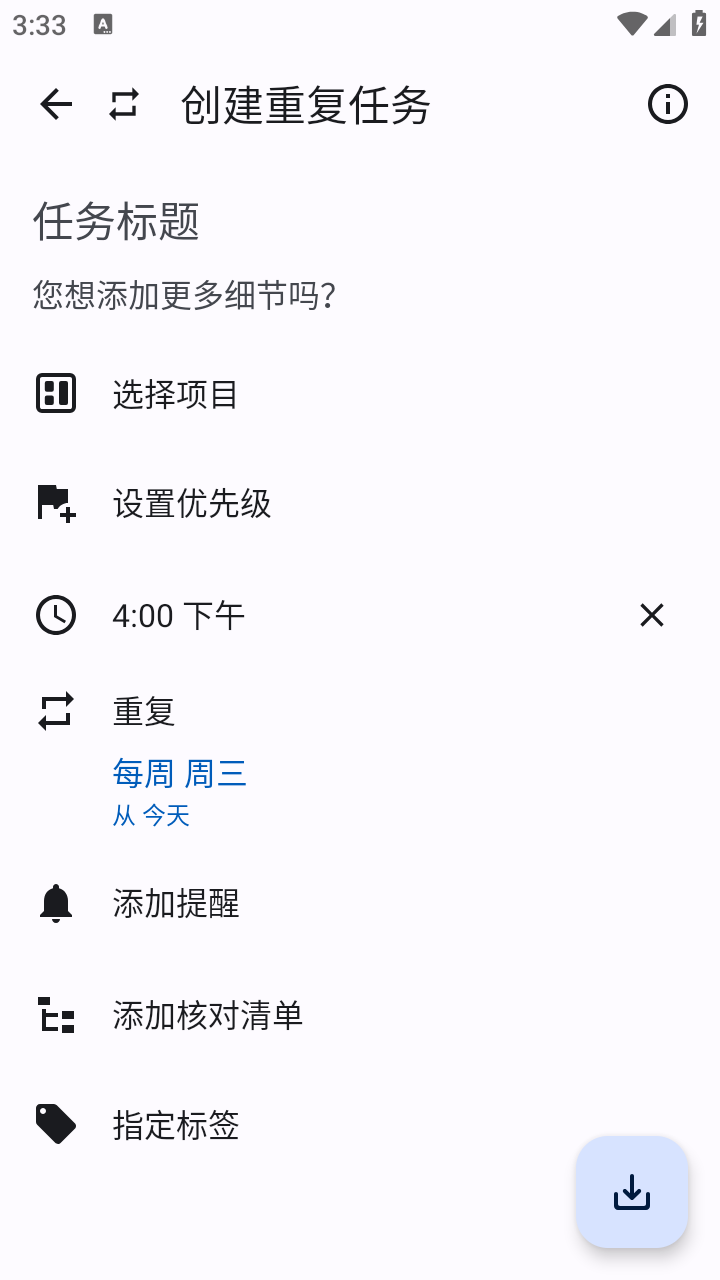
Task: Clear the time with the X button
Action: tap(651, 615)
